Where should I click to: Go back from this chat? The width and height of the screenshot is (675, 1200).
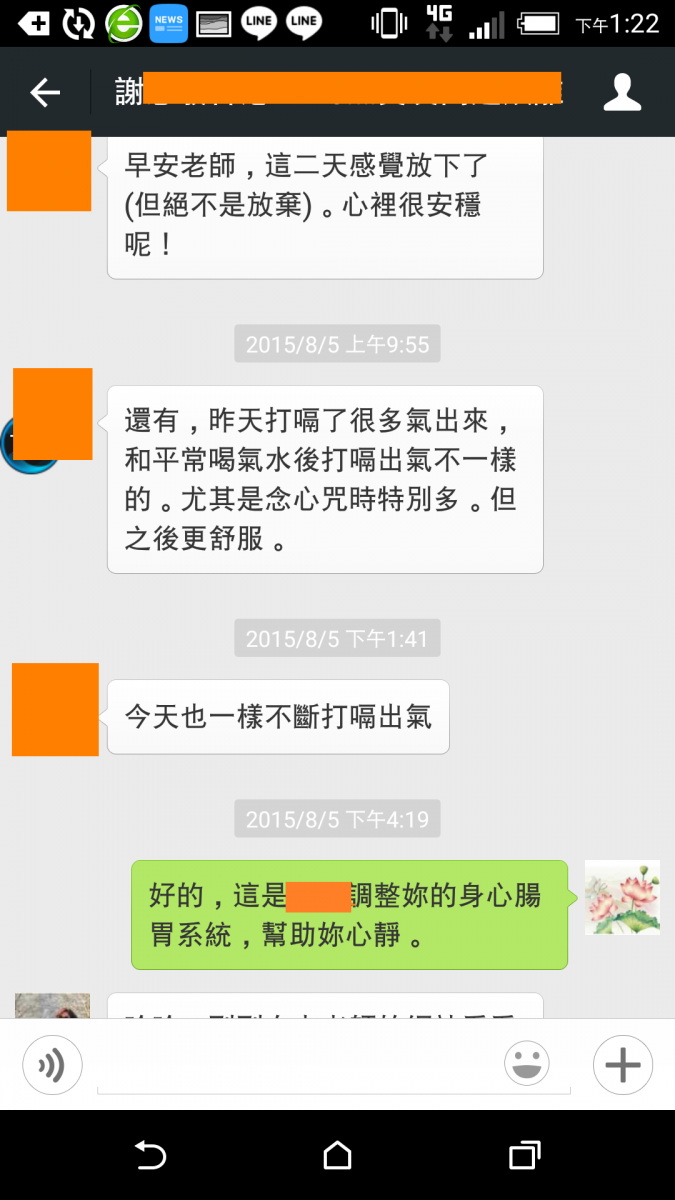[x=45, y=93]
